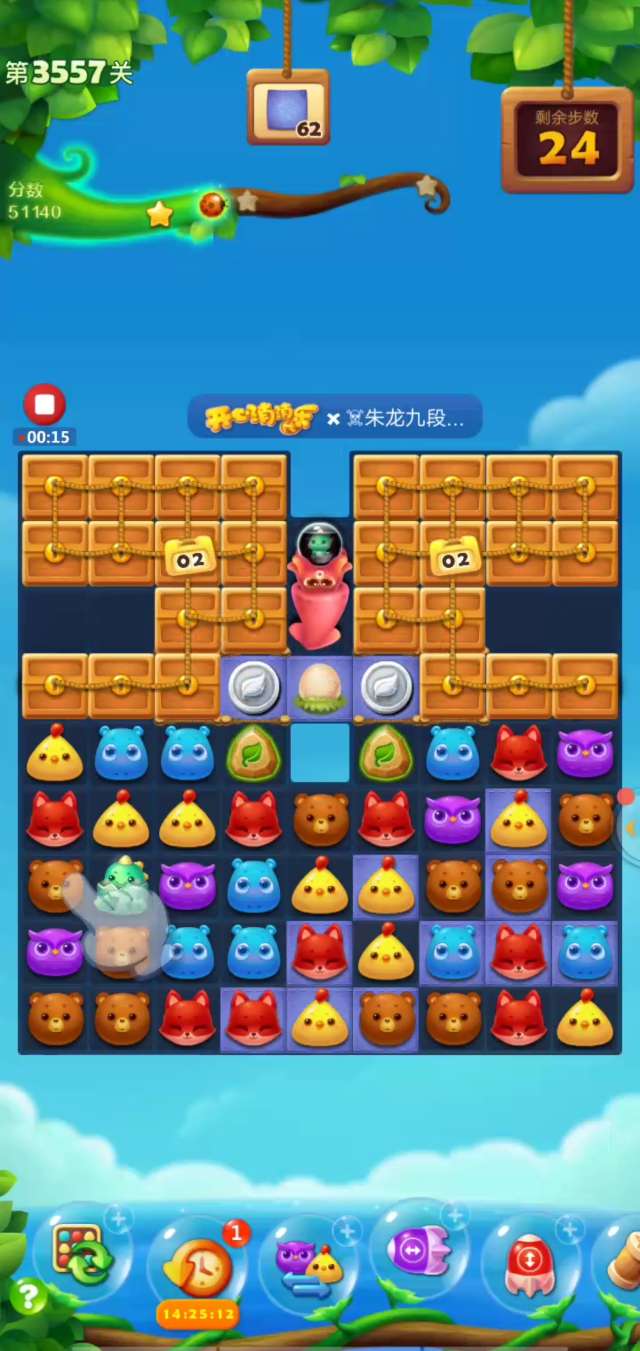Viewport: 640px width, 1351px height.
Task: Tap the green leaf tile beside the gap
Action: click(253, 754)
